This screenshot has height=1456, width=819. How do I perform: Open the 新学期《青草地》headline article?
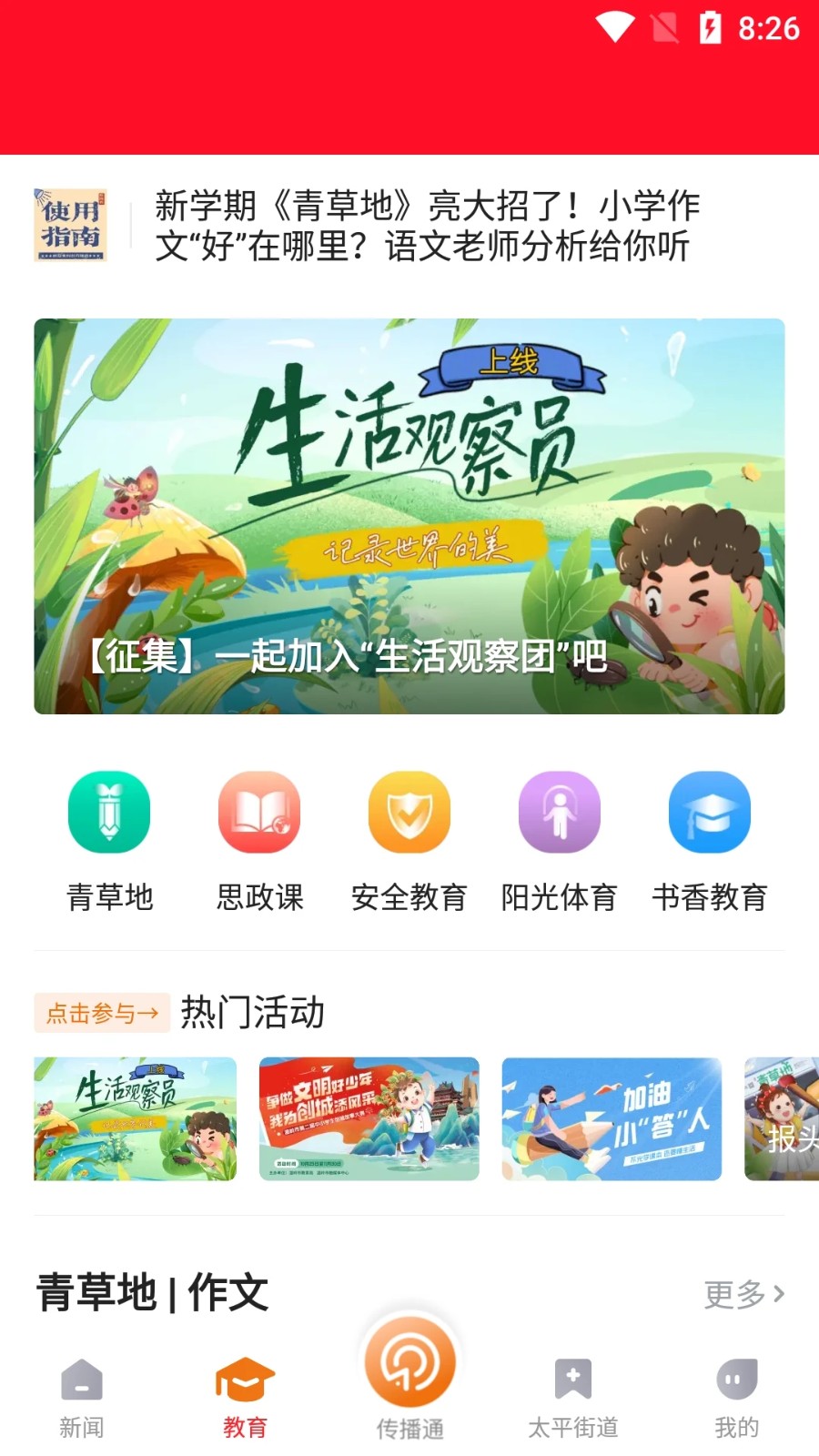[x=428, y=226]
